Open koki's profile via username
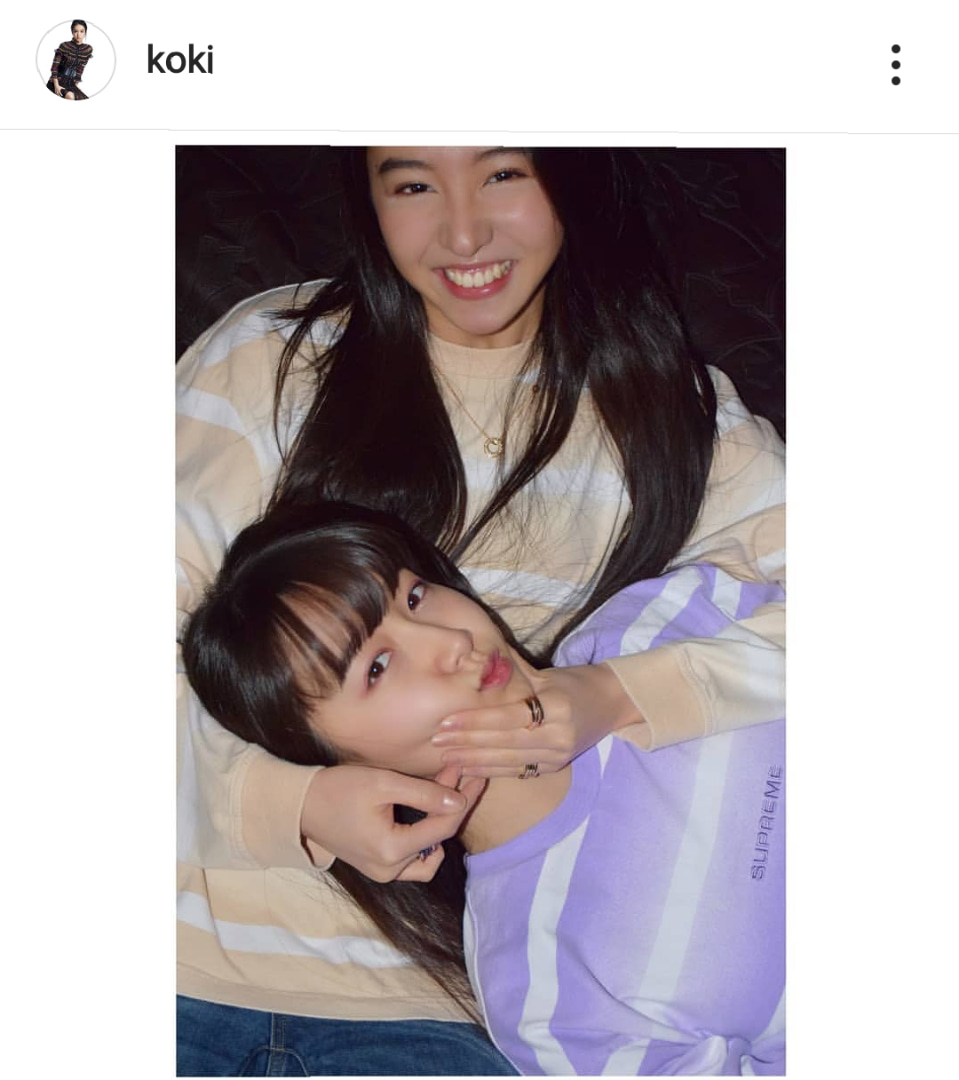The width and height of the screenshot is (959, 1080). tap(180, 61)
